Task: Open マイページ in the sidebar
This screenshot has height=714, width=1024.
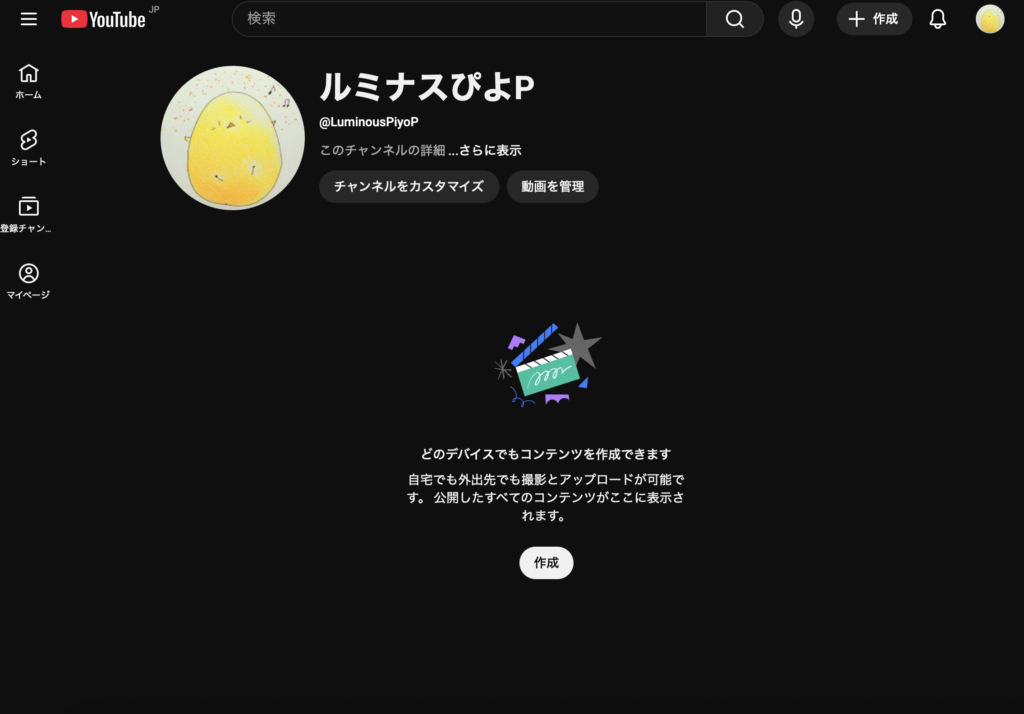Action: pos(28,281)
